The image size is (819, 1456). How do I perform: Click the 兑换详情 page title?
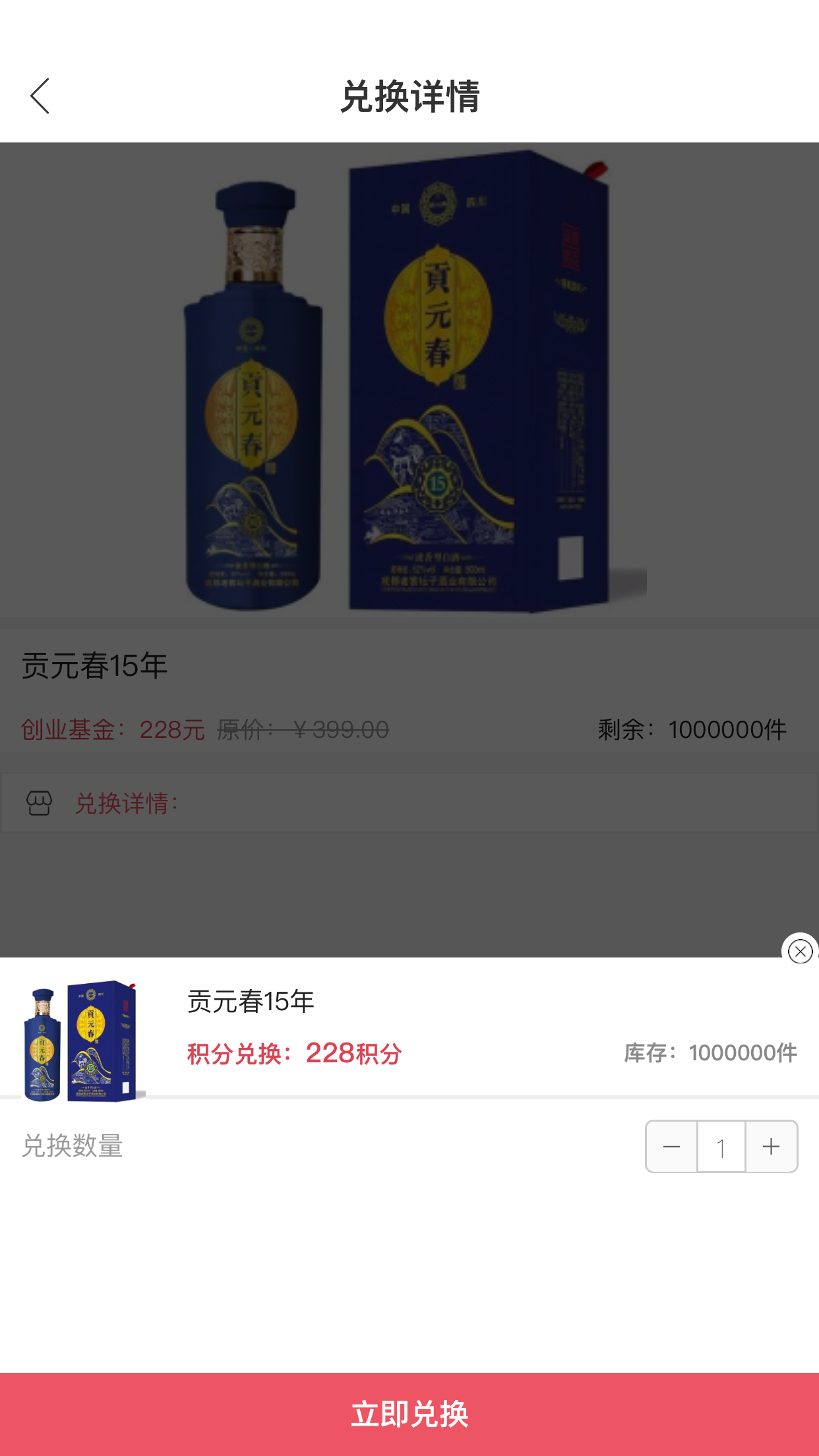(409, 96)
